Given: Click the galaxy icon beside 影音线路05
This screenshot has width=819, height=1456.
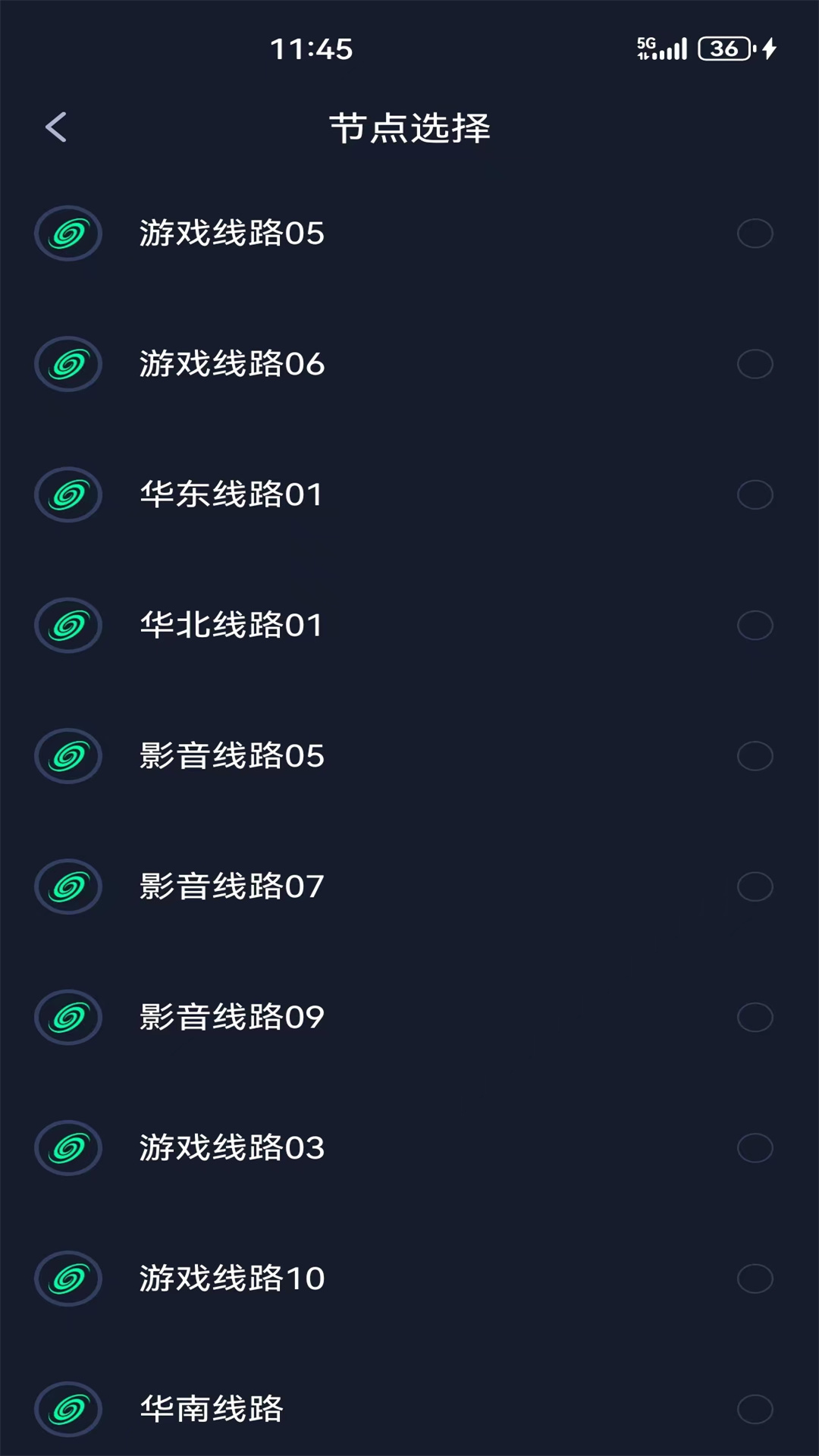Looking at the screenshot, I should click(67, 755).
